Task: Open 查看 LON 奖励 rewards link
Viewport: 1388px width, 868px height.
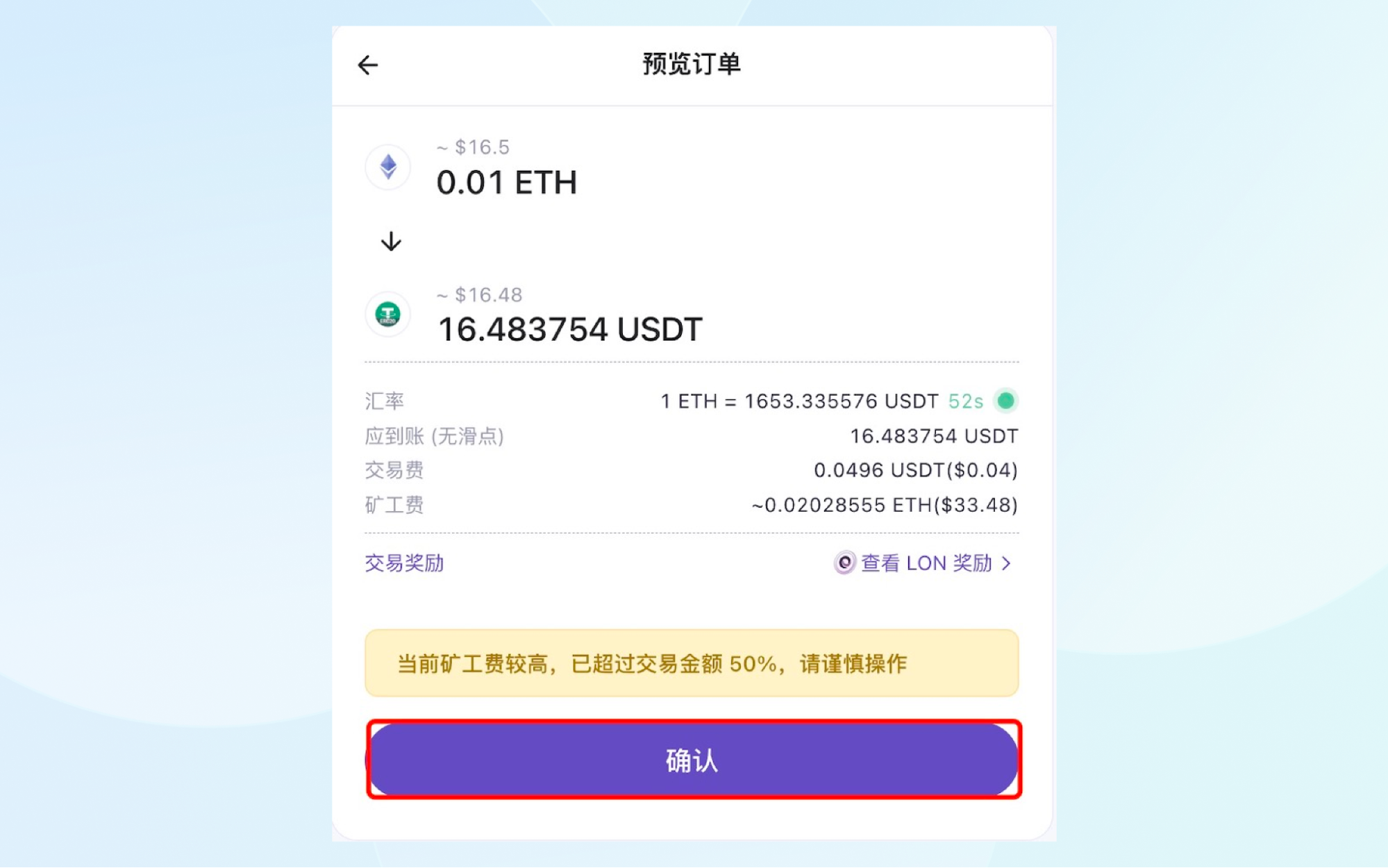Action: [x=926, y=563]
